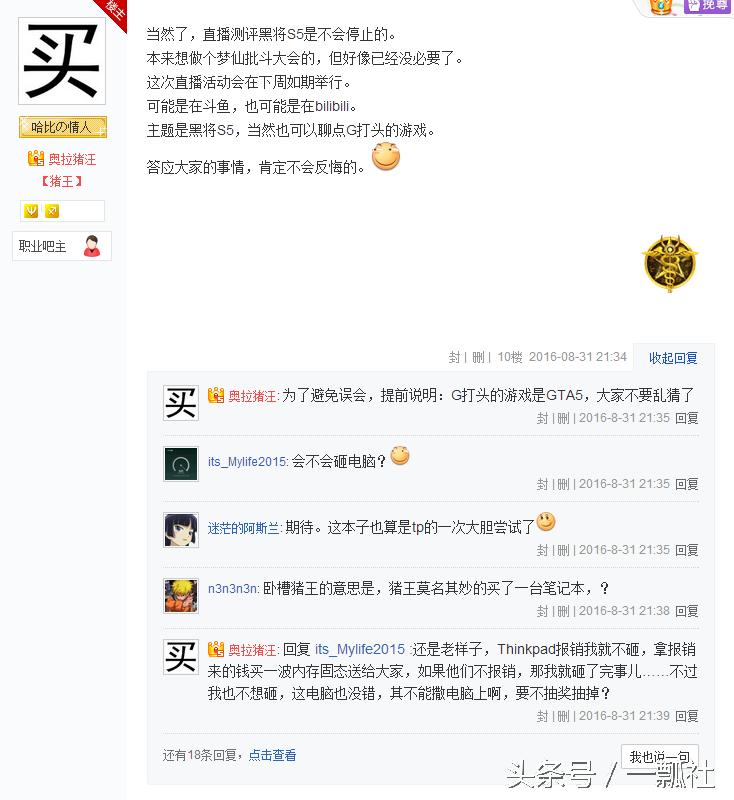Reply to 迷茫的阿斯兰's comment

[686, 550]
